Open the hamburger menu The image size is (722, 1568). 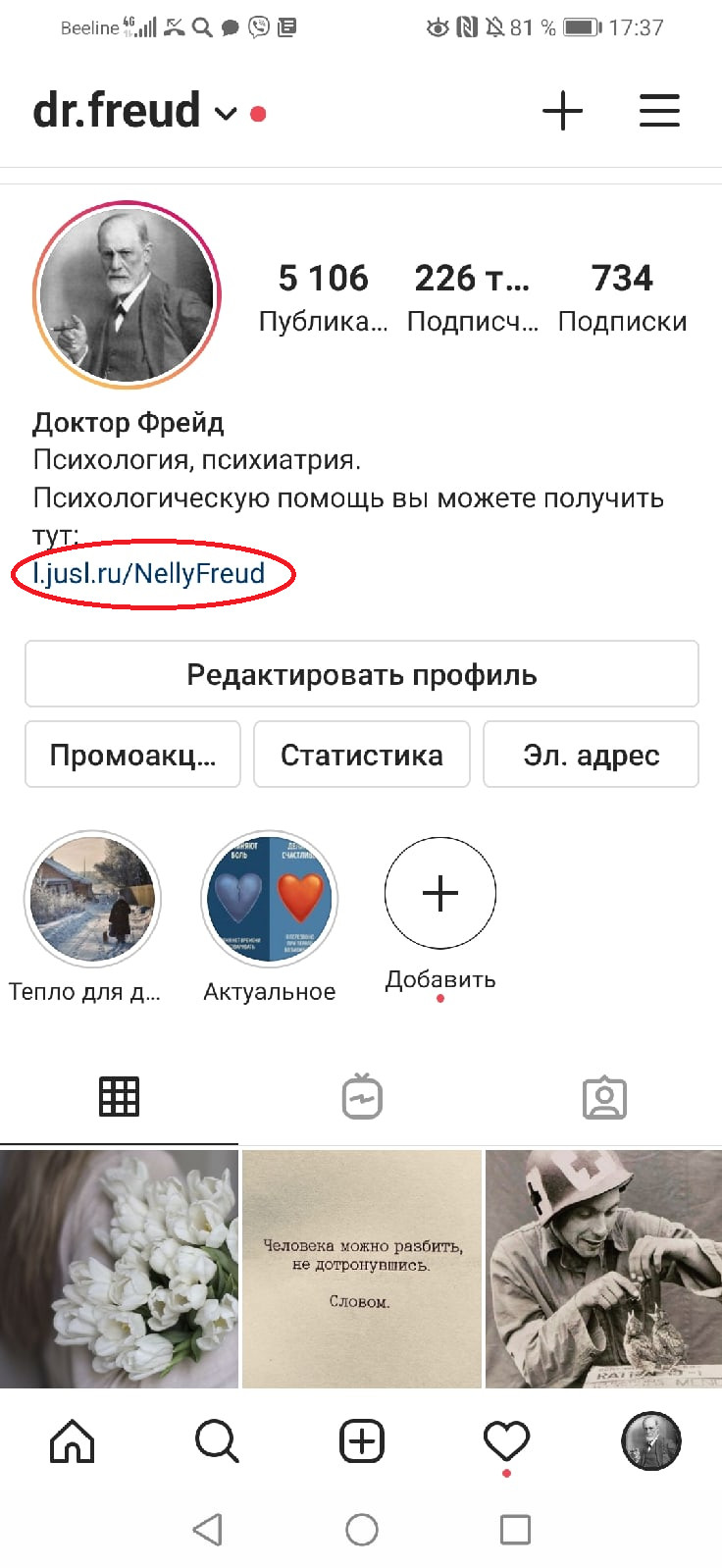point(659,111)
